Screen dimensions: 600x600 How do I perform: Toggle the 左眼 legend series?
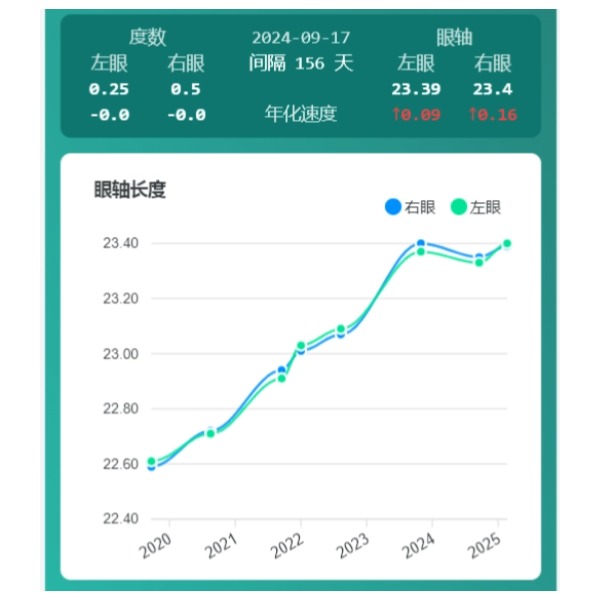pos(475,207)
